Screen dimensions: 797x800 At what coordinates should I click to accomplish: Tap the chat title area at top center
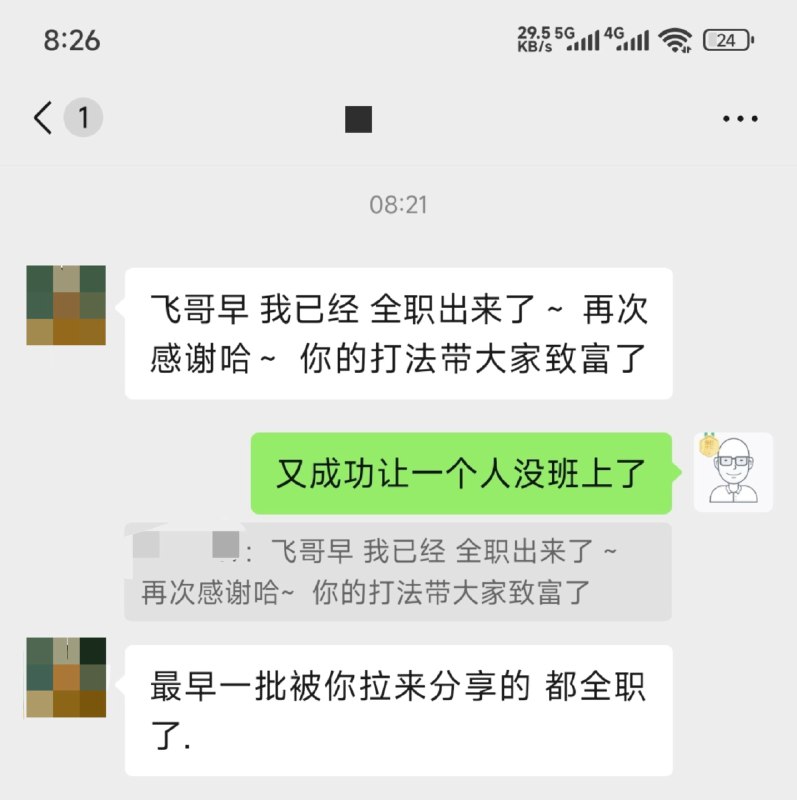pos(357,117)
